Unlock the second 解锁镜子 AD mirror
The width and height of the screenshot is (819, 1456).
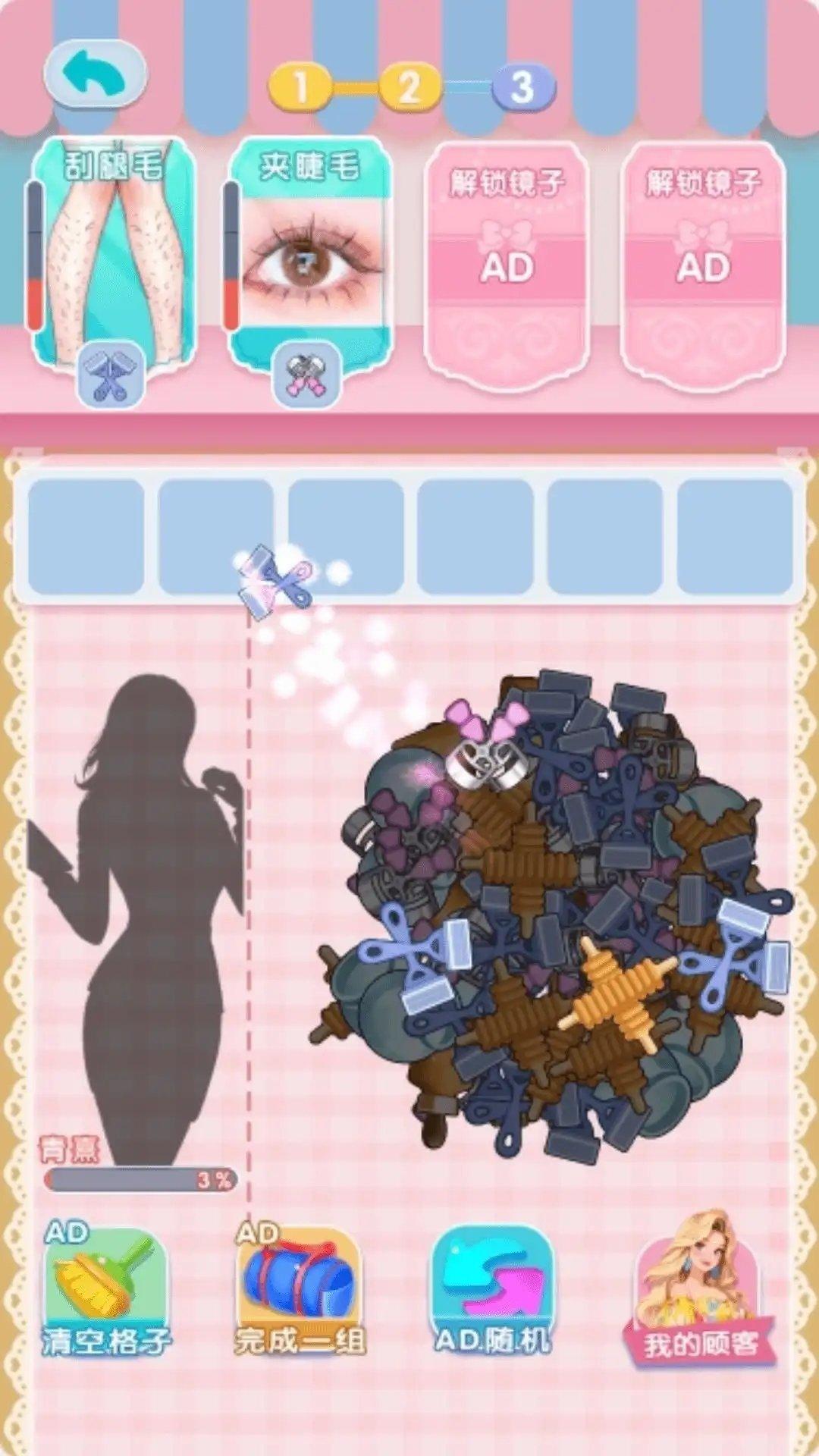click(704, 265)
